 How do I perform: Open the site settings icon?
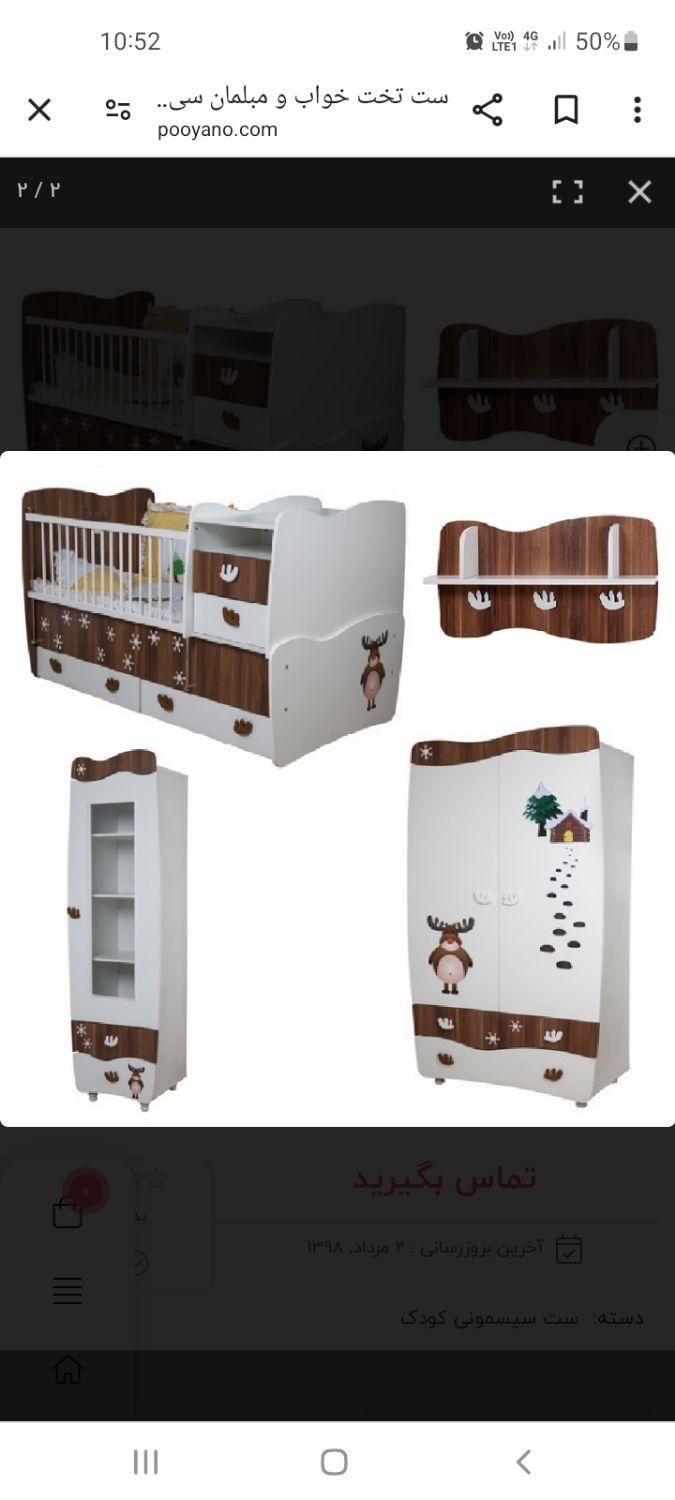pos(118,110)
